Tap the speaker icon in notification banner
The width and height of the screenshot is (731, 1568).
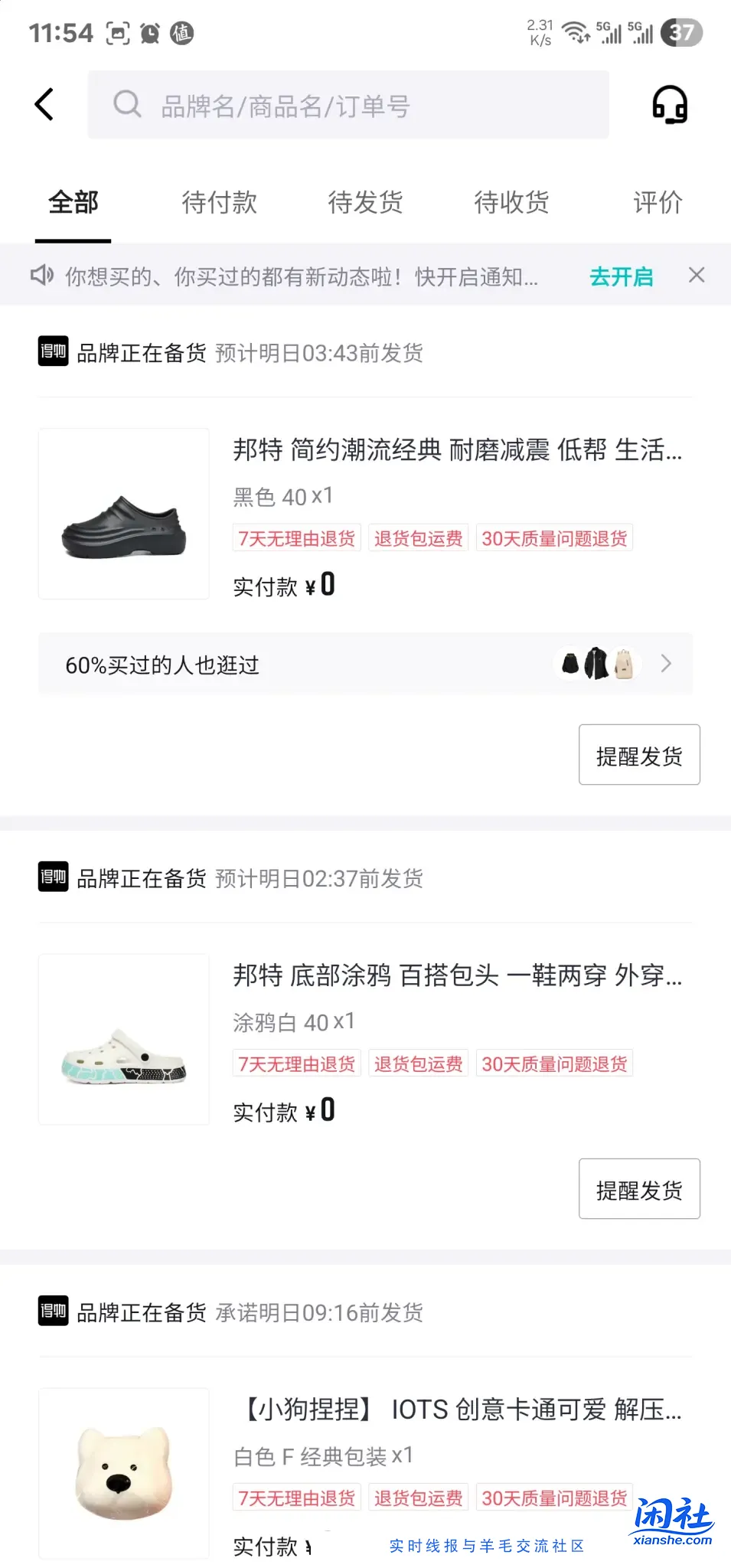coord(41,276)
